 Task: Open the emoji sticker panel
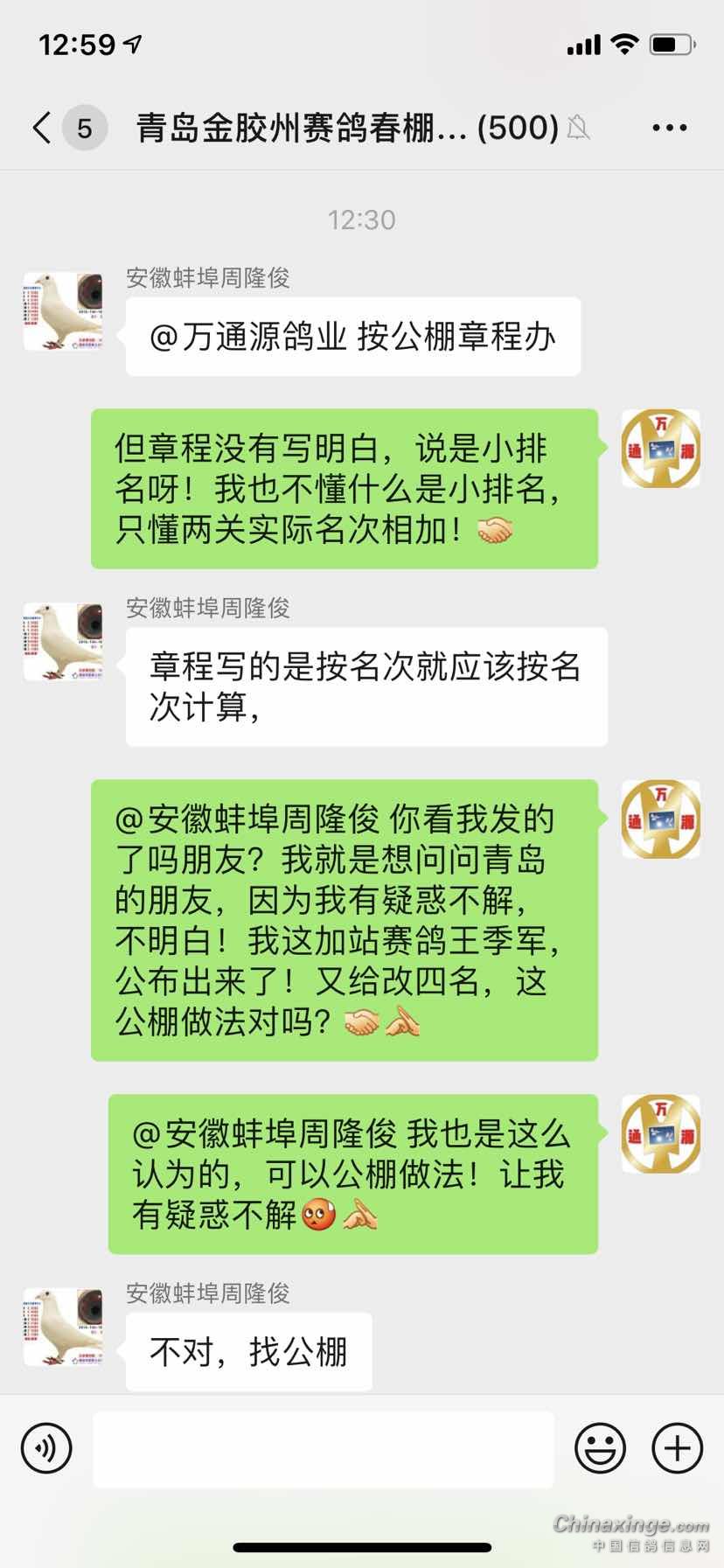coord(600,1448)
